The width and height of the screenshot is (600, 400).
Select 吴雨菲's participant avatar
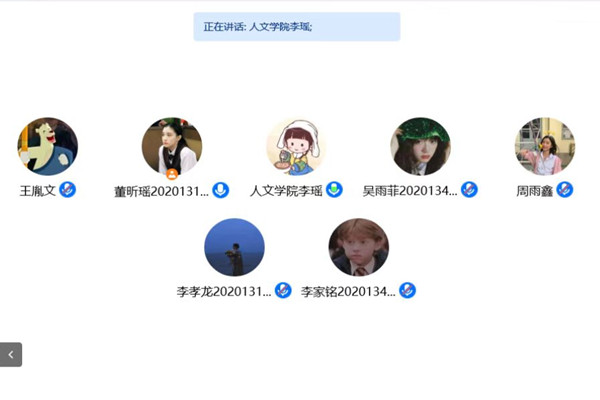(x=420, y=147)
